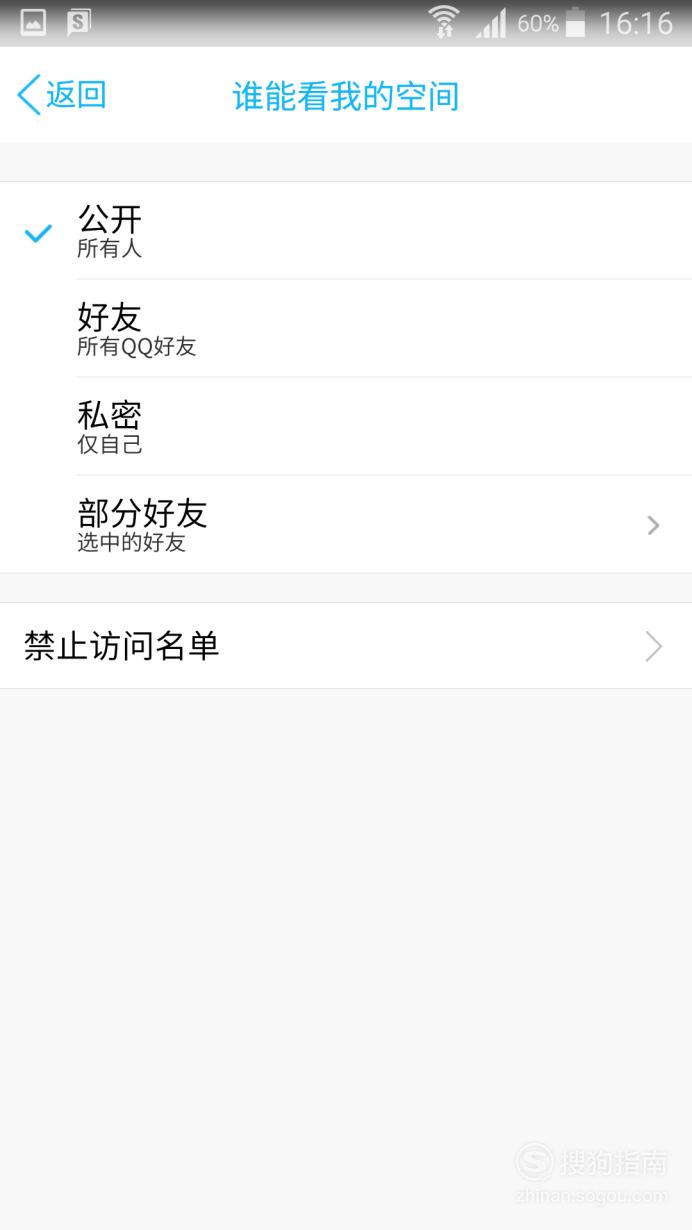This screenshot has height=1230, width=692.
Task: Set visibility to 私密 (仅自己)
Action: [x=346, y=426]
